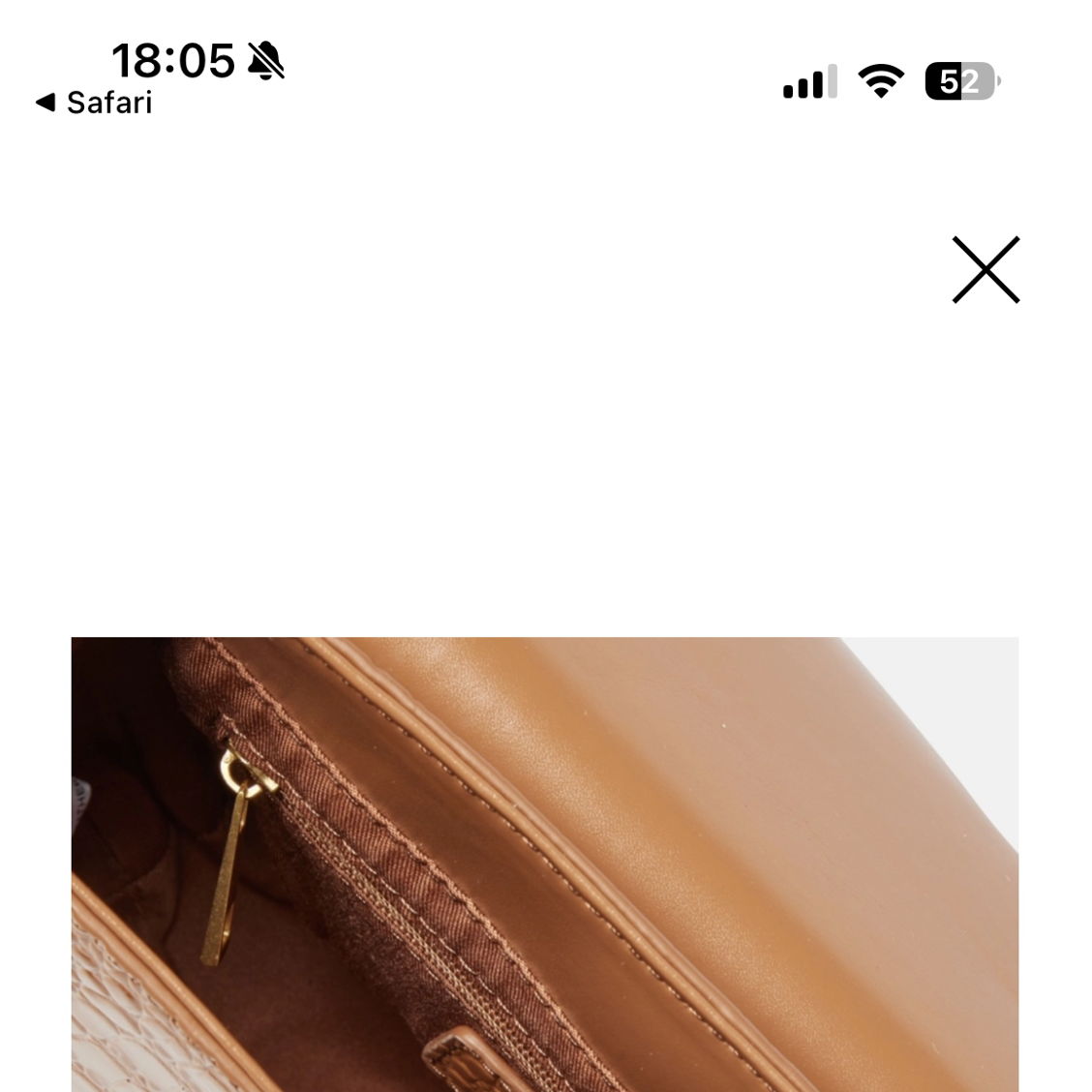This screenshot has width=1092, height=1092.
Task: Close the full-screen product image viewer
Action: click(986, 269)
